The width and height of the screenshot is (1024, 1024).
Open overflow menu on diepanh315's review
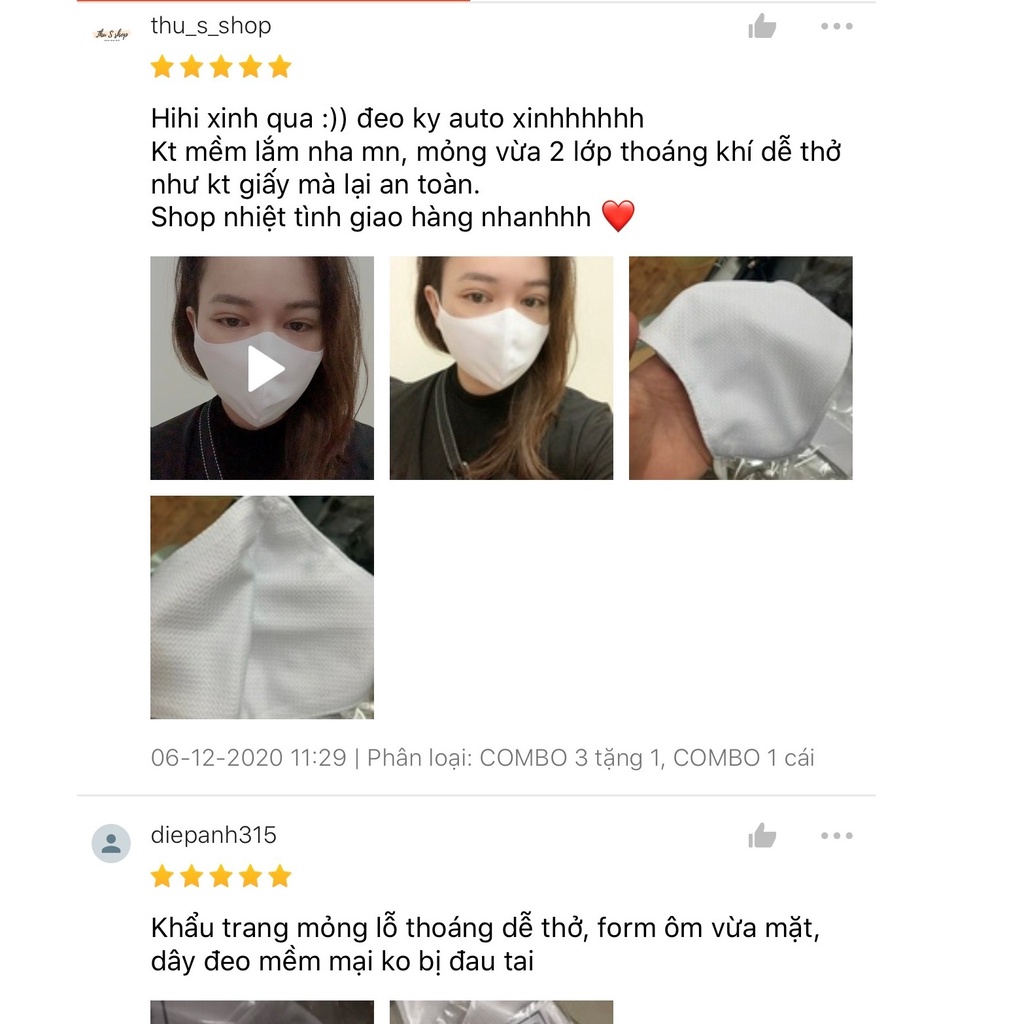point(836,836)
